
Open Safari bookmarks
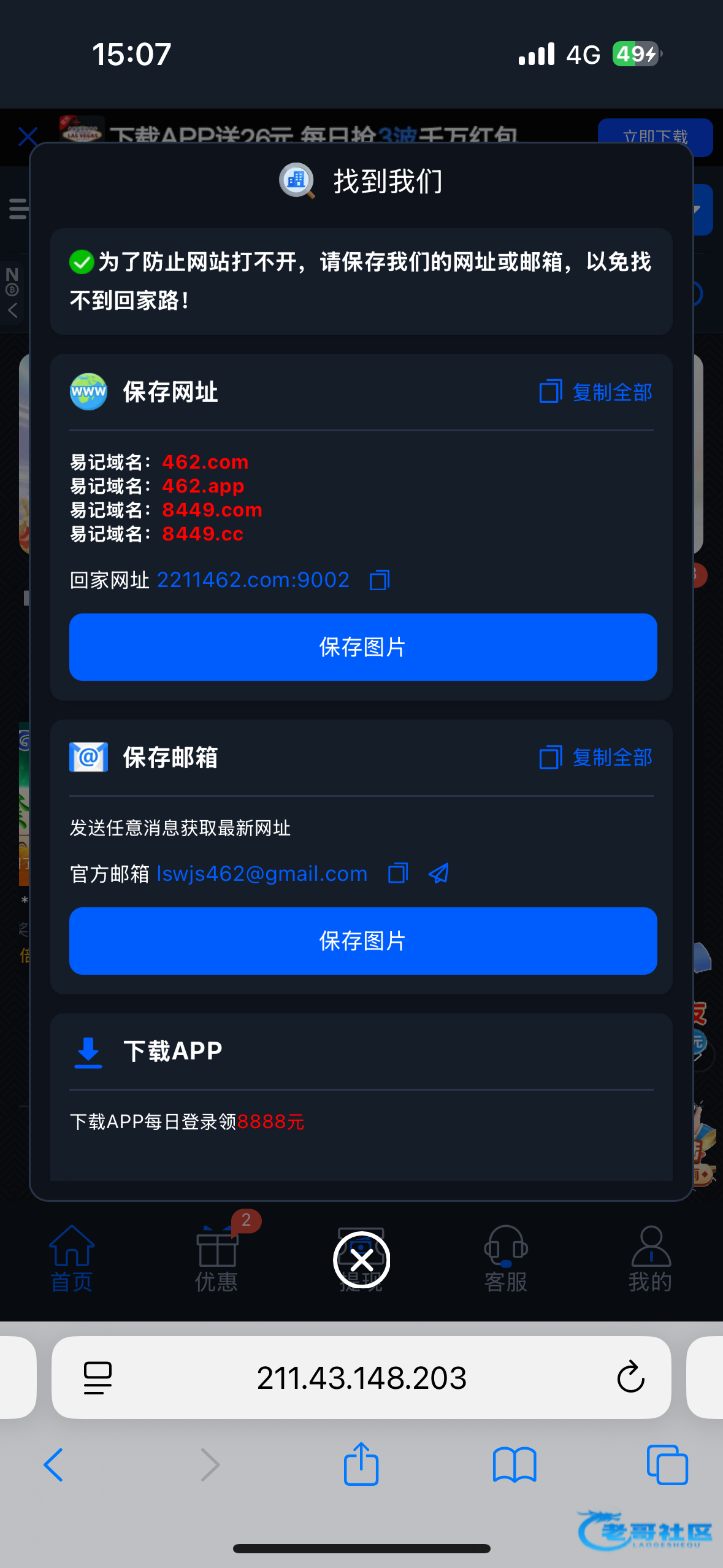[x=514, y=1465]
